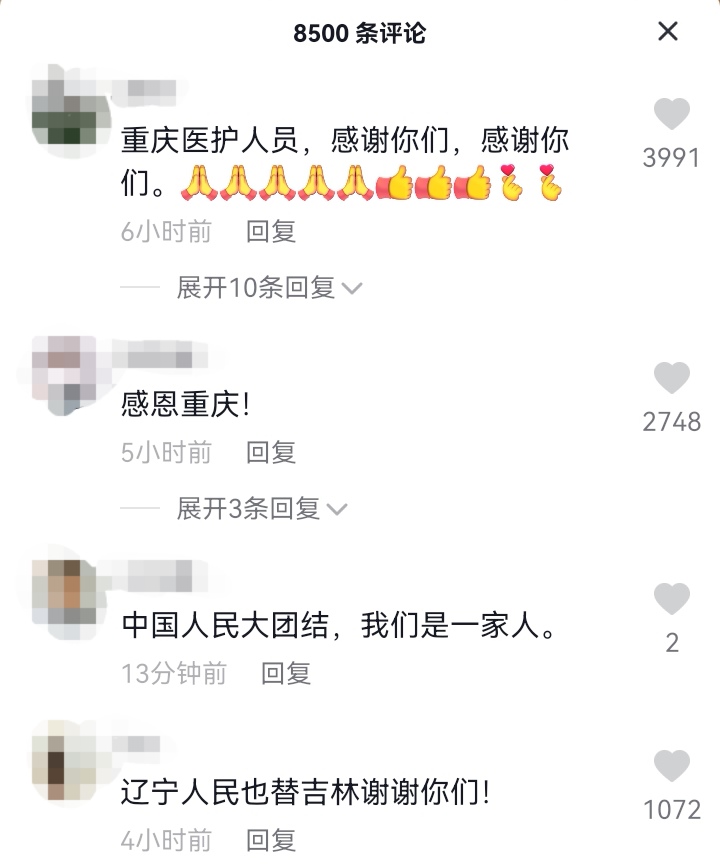Viewport: 720px width, 864px height.
Task: Close the 8500条评论 comments panel
Action: click(x=668, y=32)
